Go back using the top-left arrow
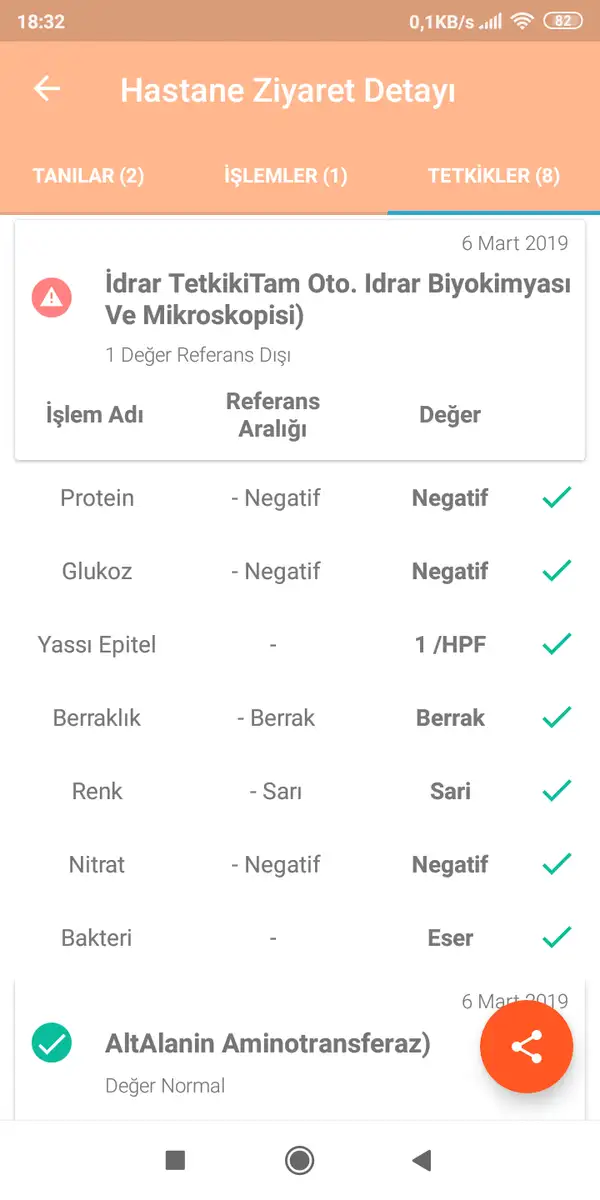Image resolution: width=600 pixels, height=1200 pixels. pyautogui.click(x=47, y=89)
